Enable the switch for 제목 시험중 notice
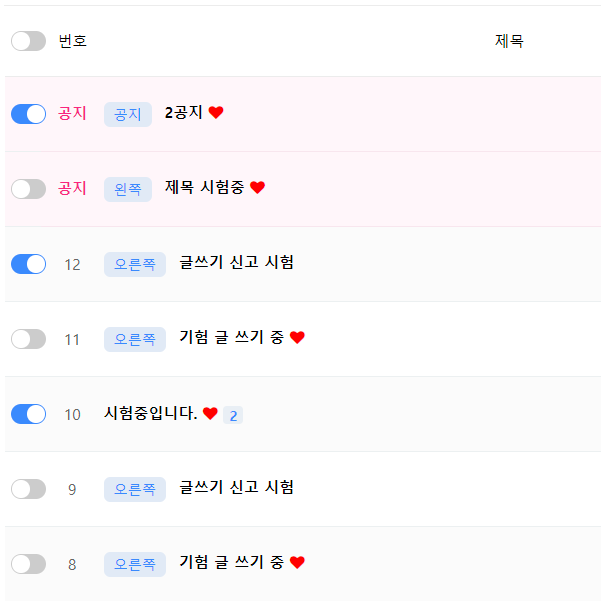601x601 pixels. [28, 189]
